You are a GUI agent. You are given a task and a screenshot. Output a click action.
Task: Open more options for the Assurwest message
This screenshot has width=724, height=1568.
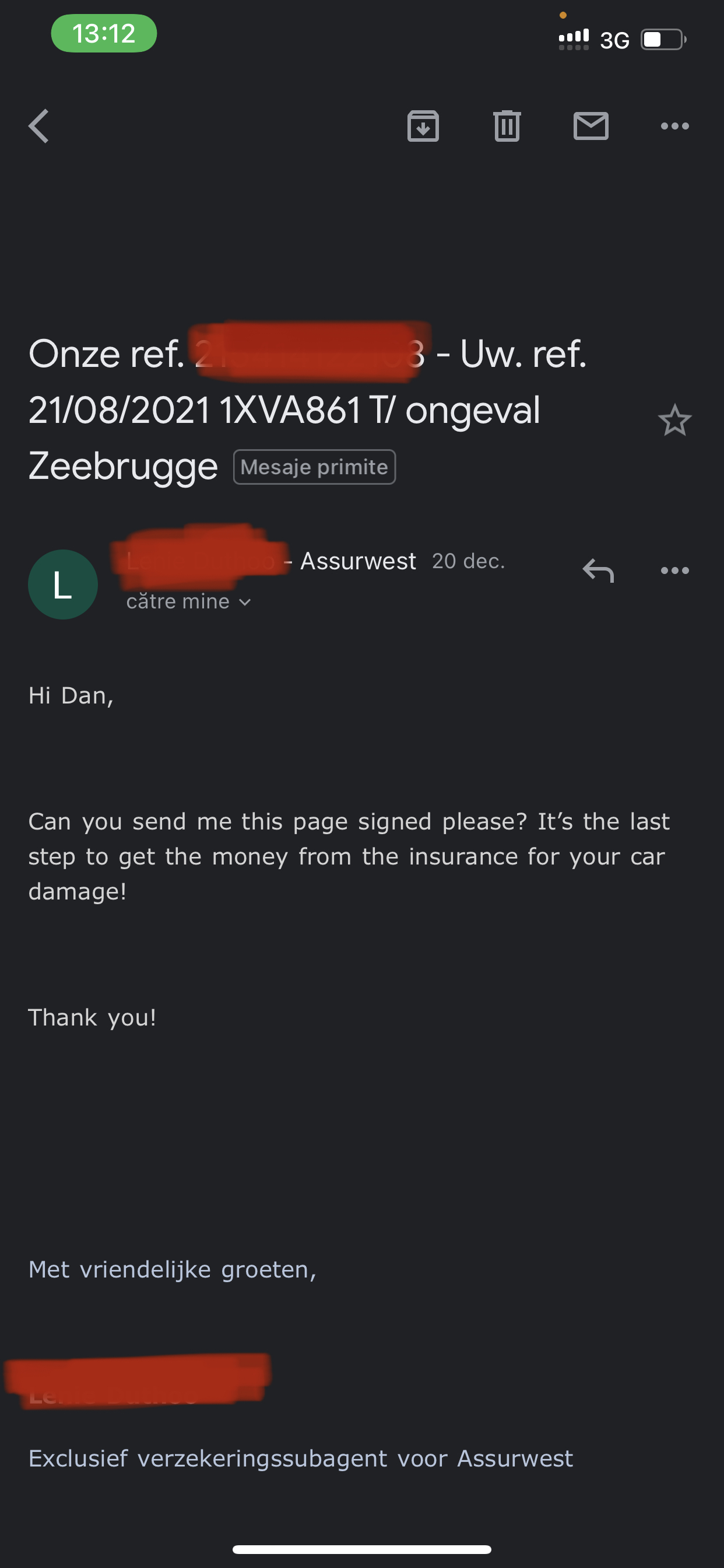pos(674,570)
